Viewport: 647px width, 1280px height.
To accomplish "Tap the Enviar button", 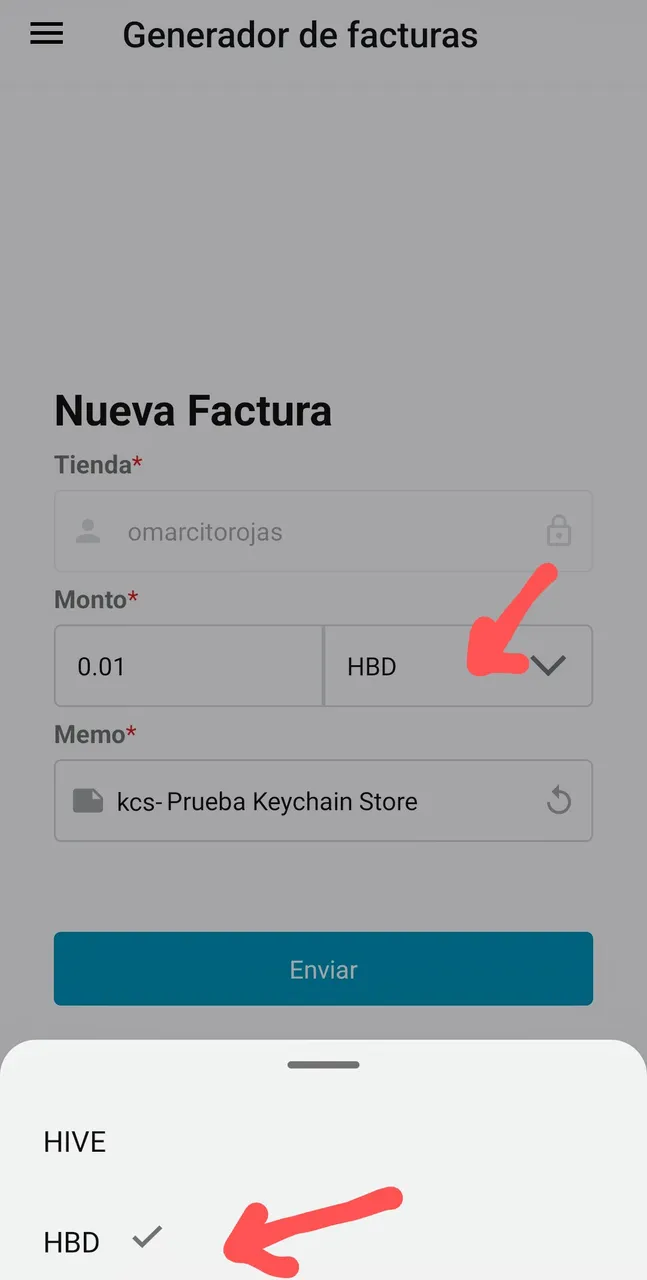I will pyautogui.click(x=323, y=969).
